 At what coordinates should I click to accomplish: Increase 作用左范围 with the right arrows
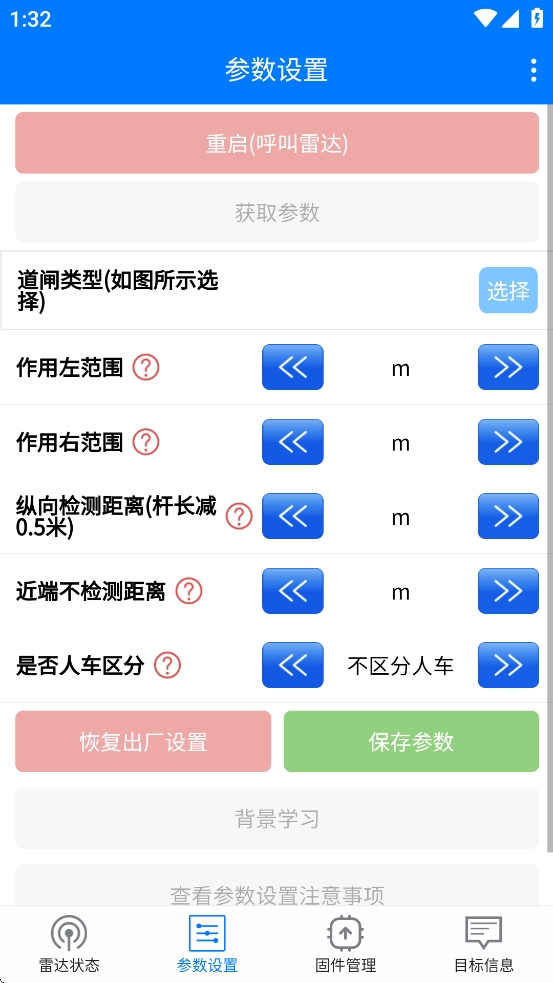[508, 367]
